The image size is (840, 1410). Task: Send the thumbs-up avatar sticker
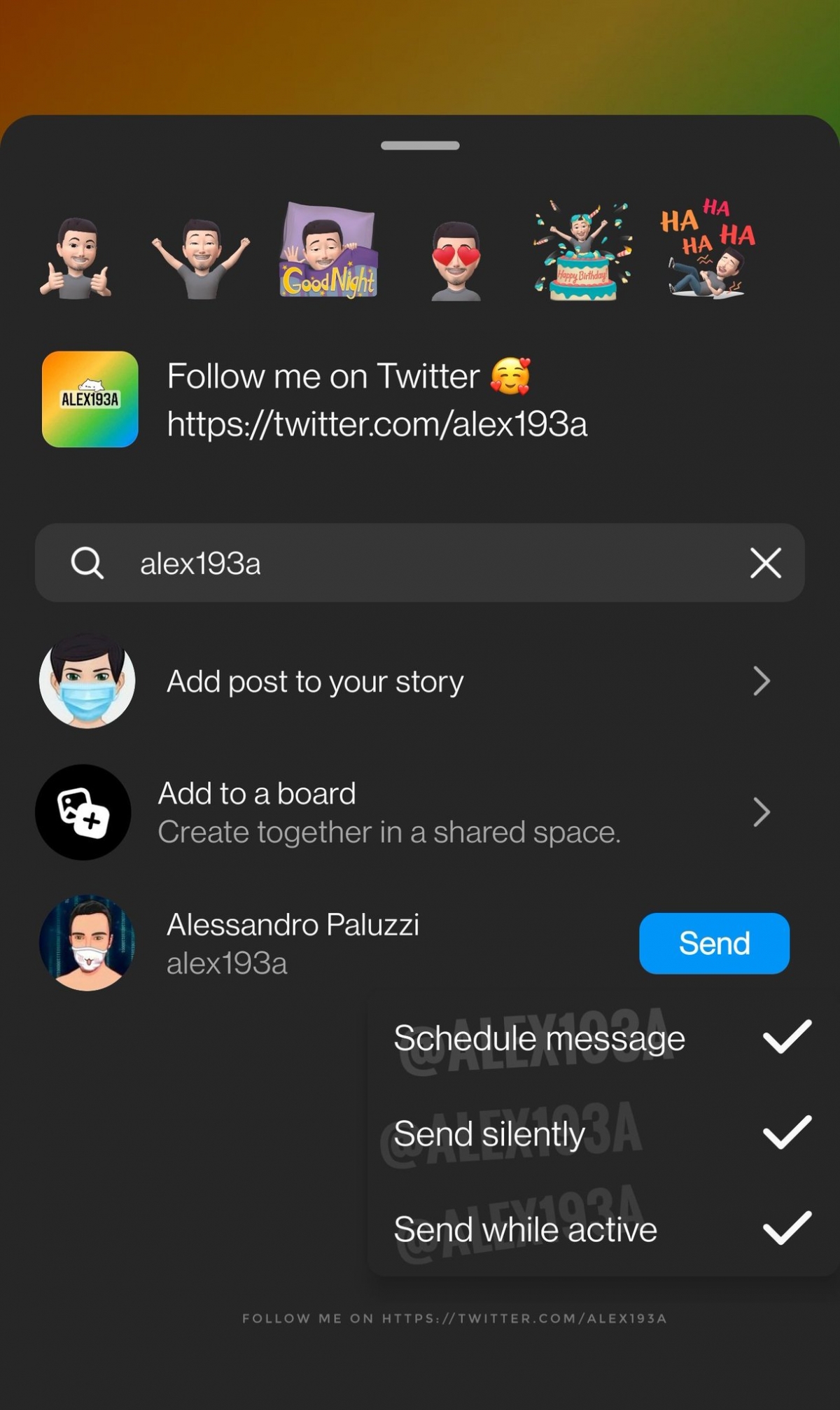point(76,258)
